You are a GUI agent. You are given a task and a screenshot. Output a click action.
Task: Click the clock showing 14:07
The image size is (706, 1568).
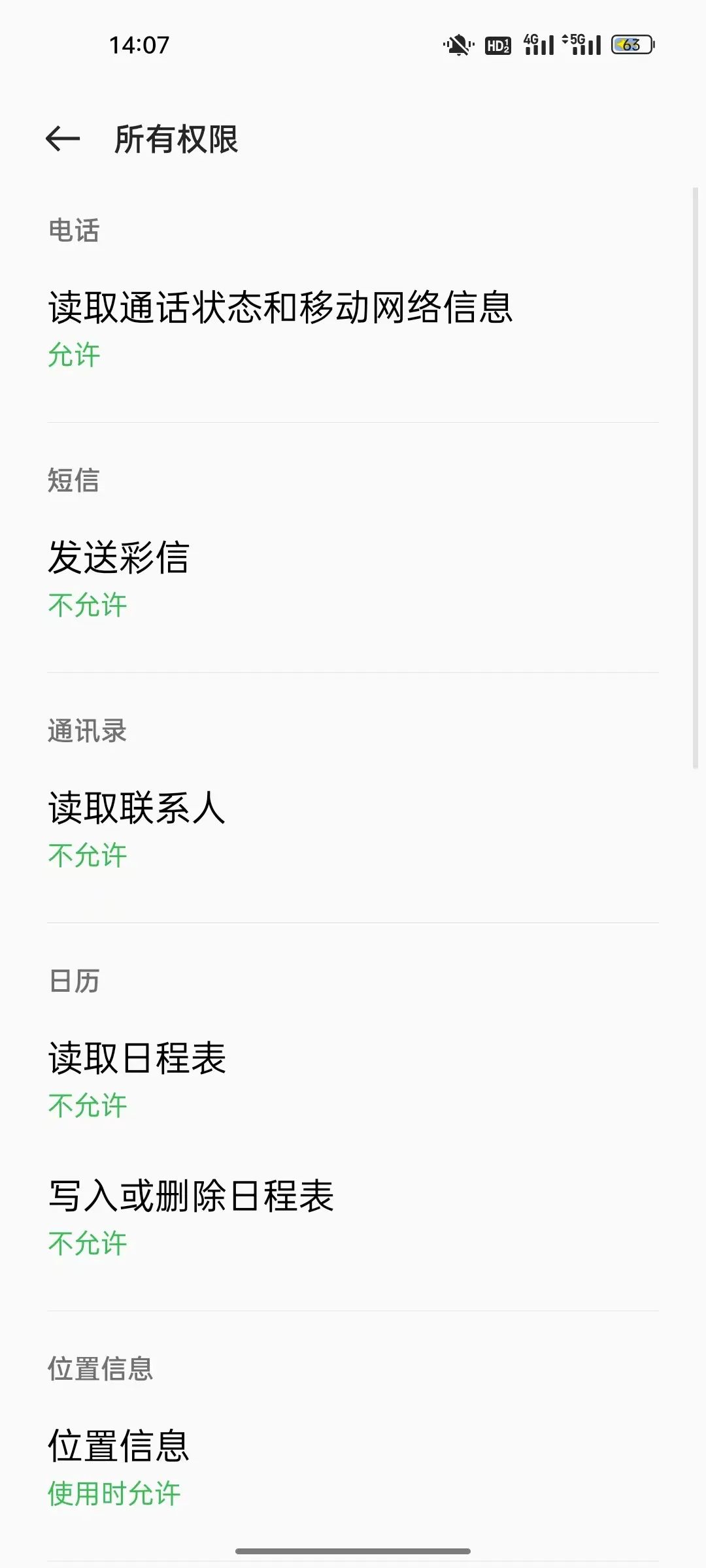click(138, 46)
